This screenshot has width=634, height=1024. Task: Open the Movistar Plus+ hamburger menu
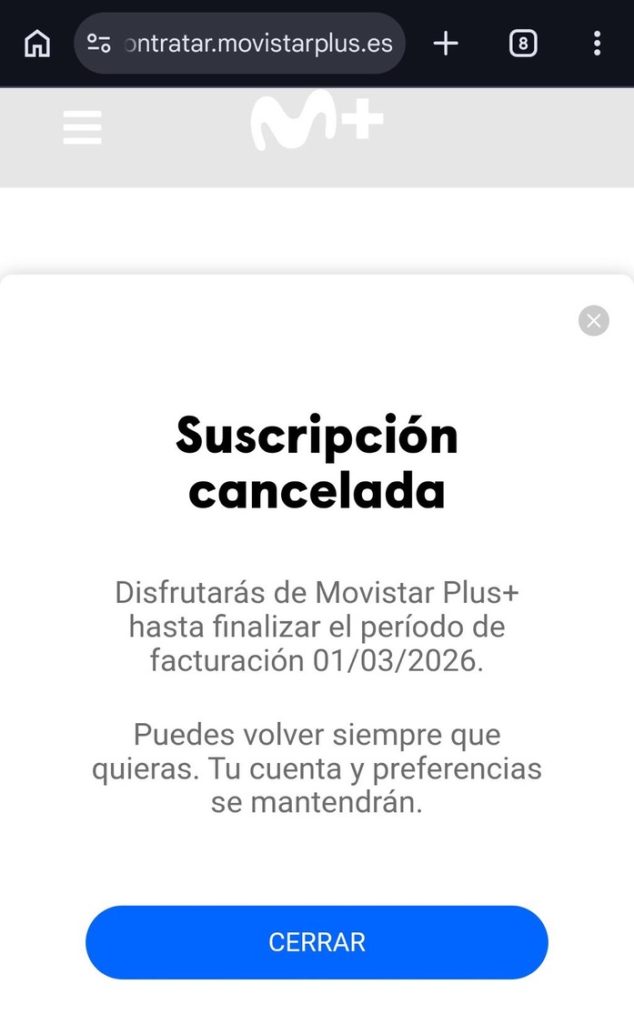82,128
